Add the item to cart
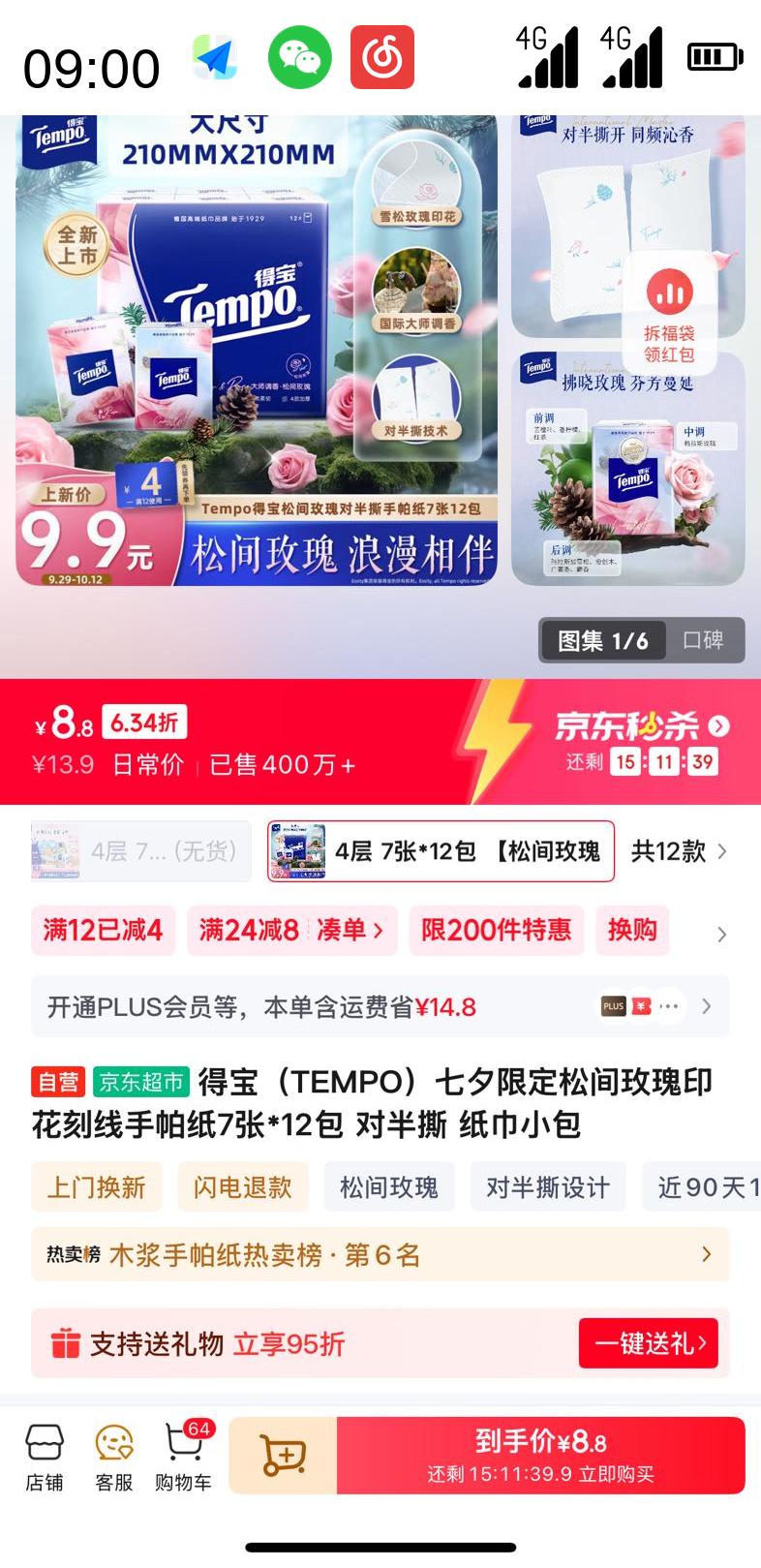Viewport: 761px width, 1568px height. click(283, 1456)
